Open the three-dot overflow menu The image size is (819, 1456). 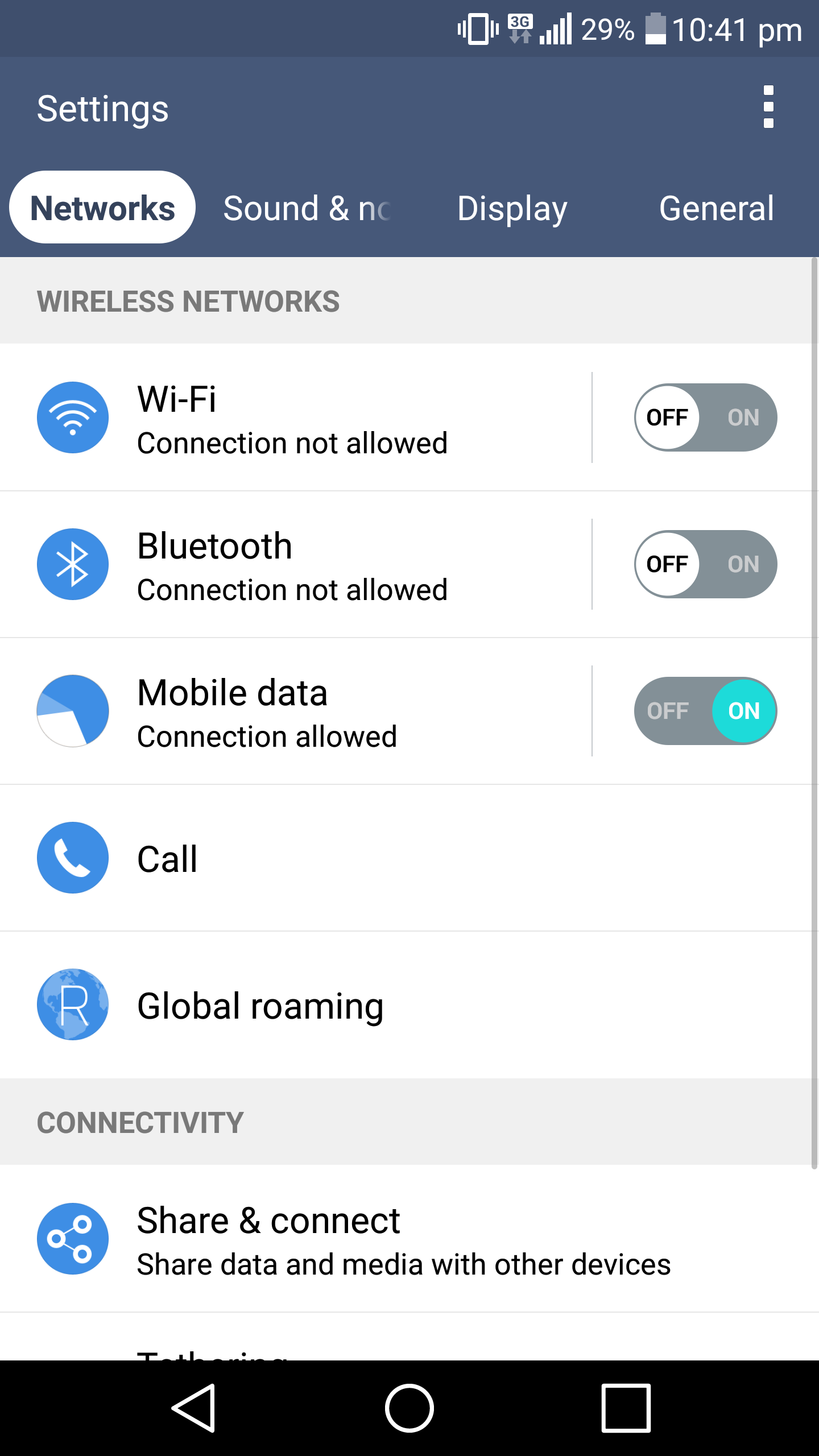point(768,107)
